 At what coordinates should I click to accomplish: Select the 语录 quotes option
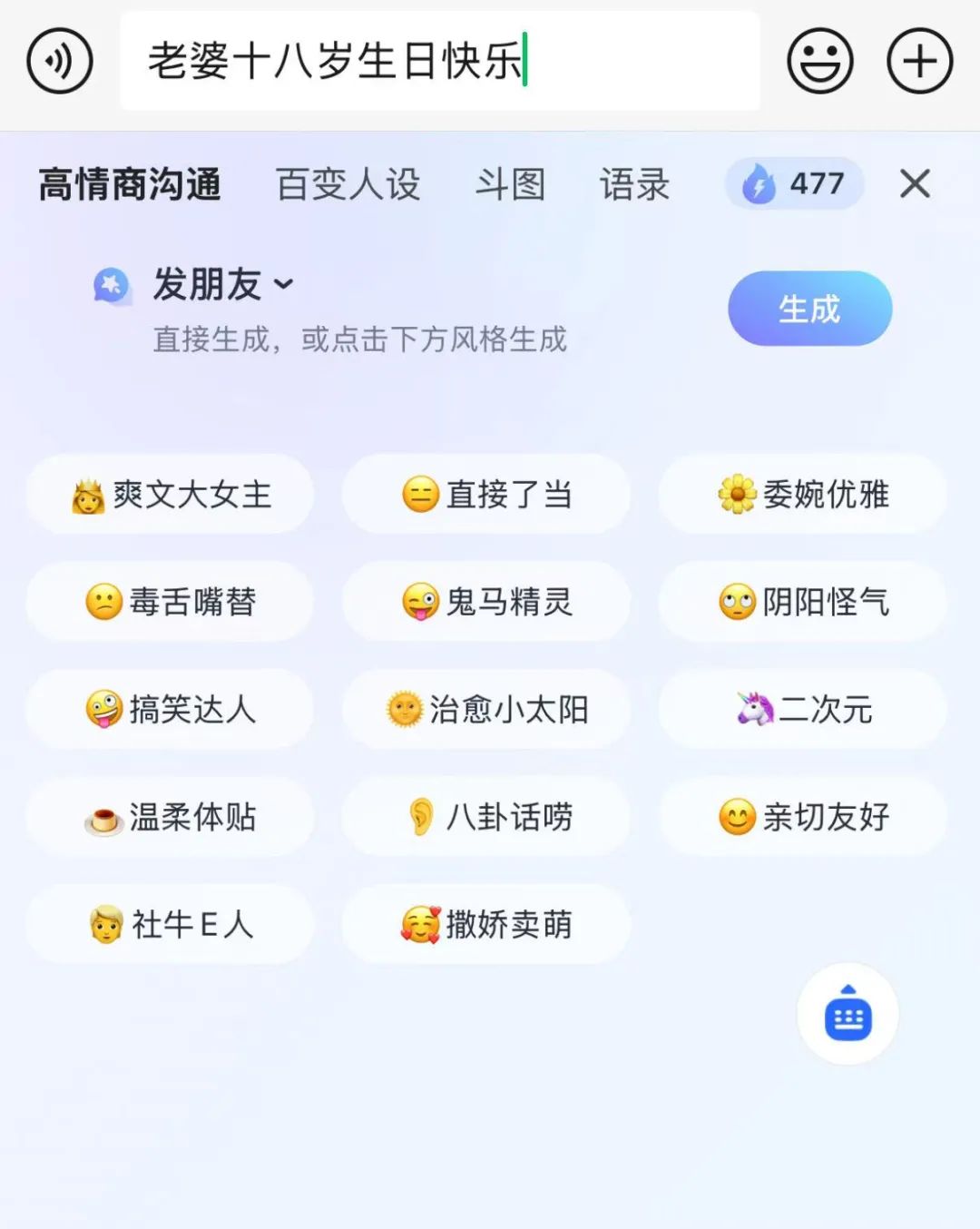(x=634, y=184)
